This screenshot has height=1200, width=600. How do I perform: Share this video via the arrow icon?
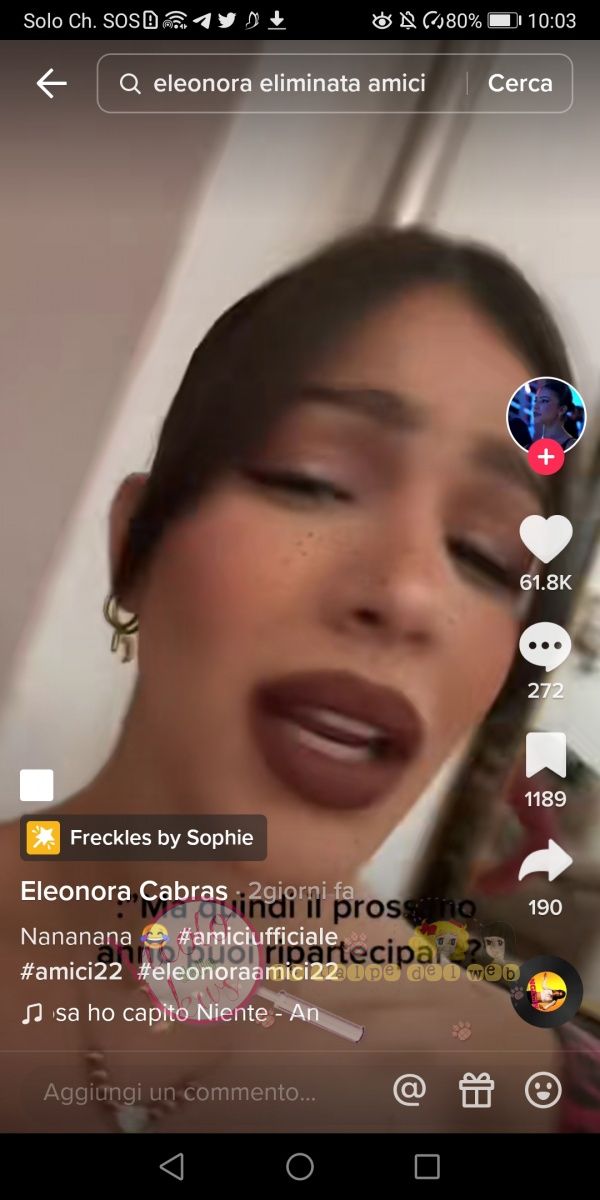tap(545, 863)
